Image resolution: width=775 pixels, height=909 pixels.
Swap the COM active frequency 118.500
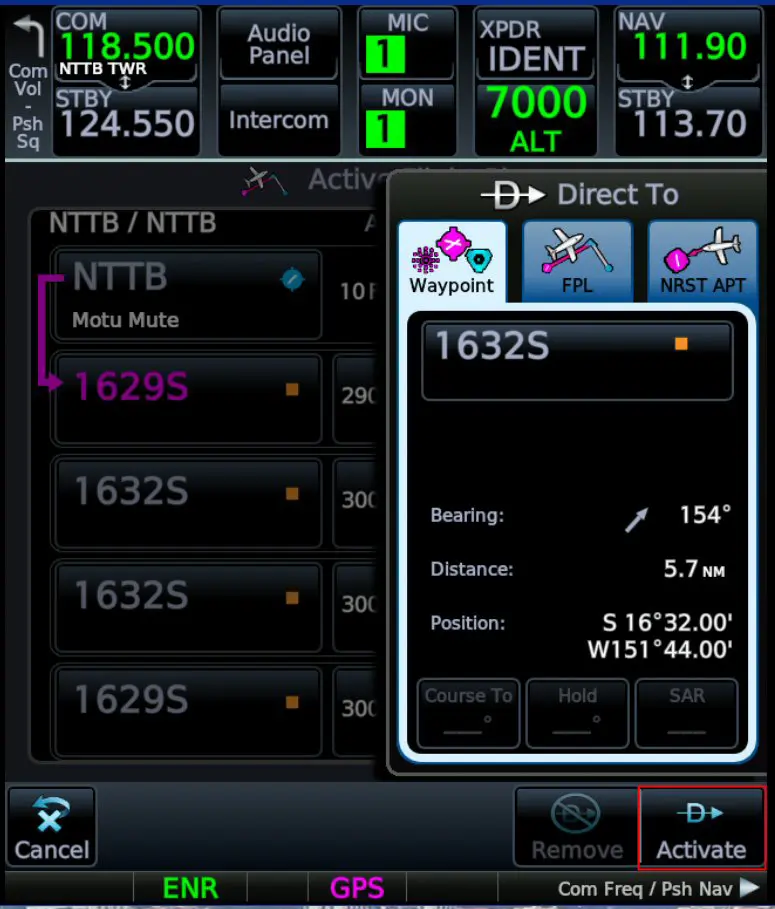125,46
